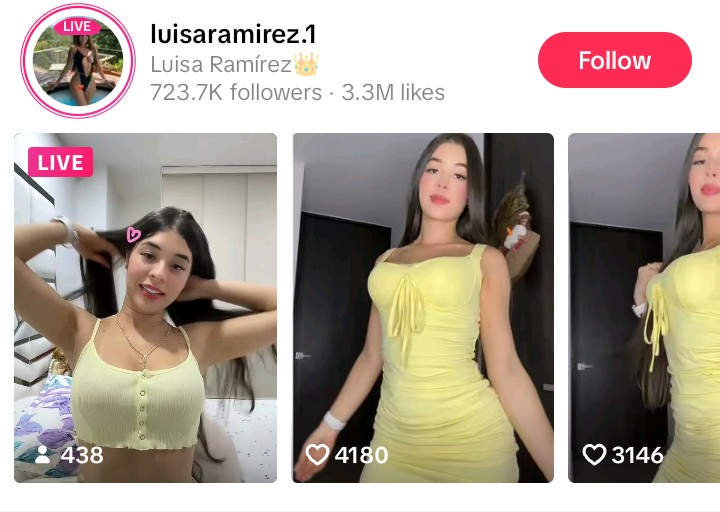Join the LIVE stream with 438 viewers
720x512 pixels.
pos(145,308)
